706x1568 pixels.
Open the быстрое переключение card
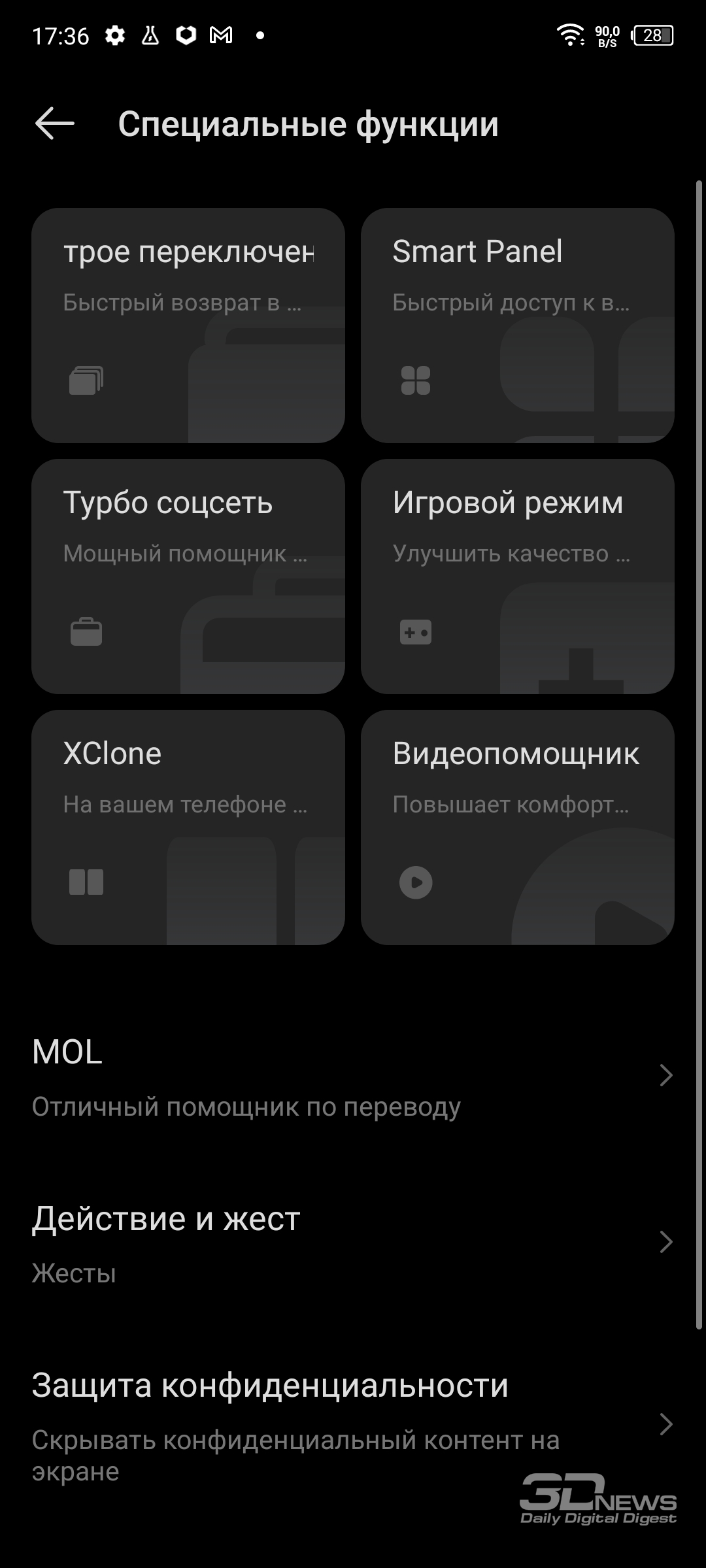[x=188, y=325]
